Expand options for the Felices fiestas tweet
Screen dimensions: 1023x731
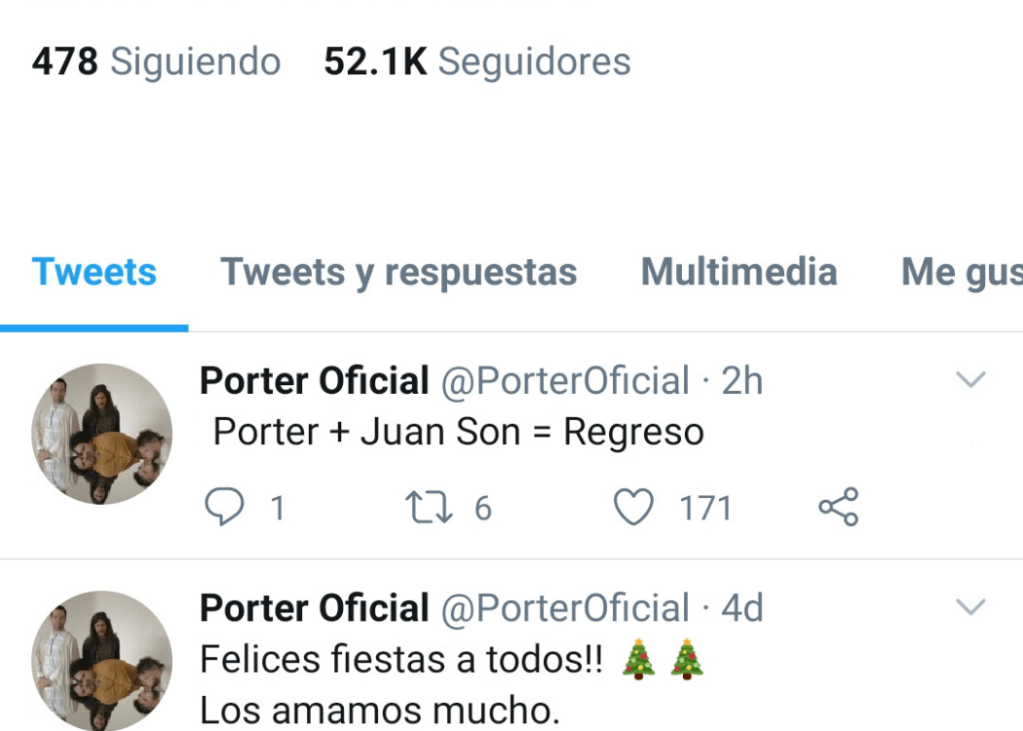tap(971, 607)
